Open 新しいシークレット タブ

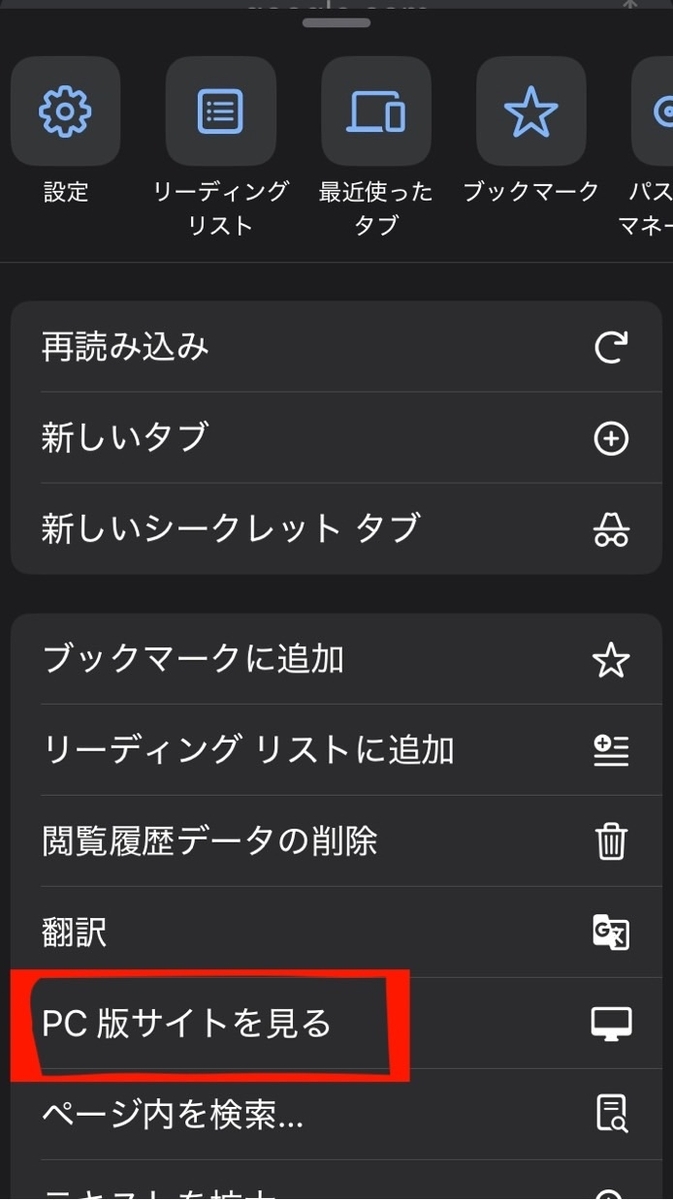(x=336, y=528)
